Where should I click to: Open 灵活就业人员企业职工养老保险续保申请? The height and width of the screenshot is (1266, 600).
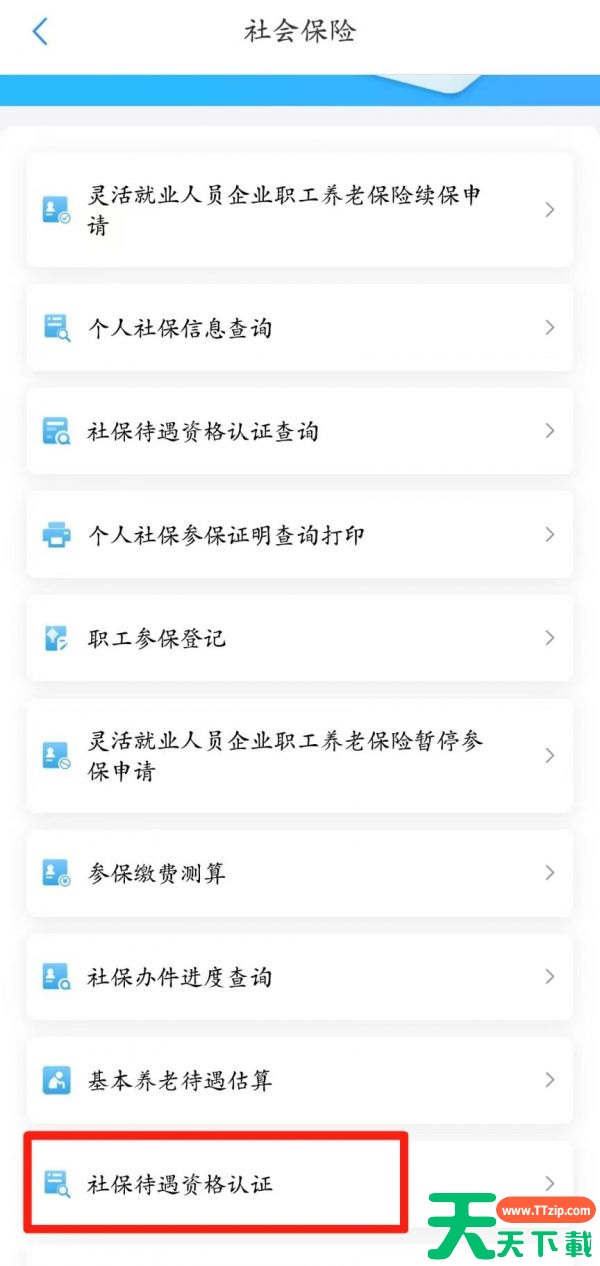(x=299, y=210)
